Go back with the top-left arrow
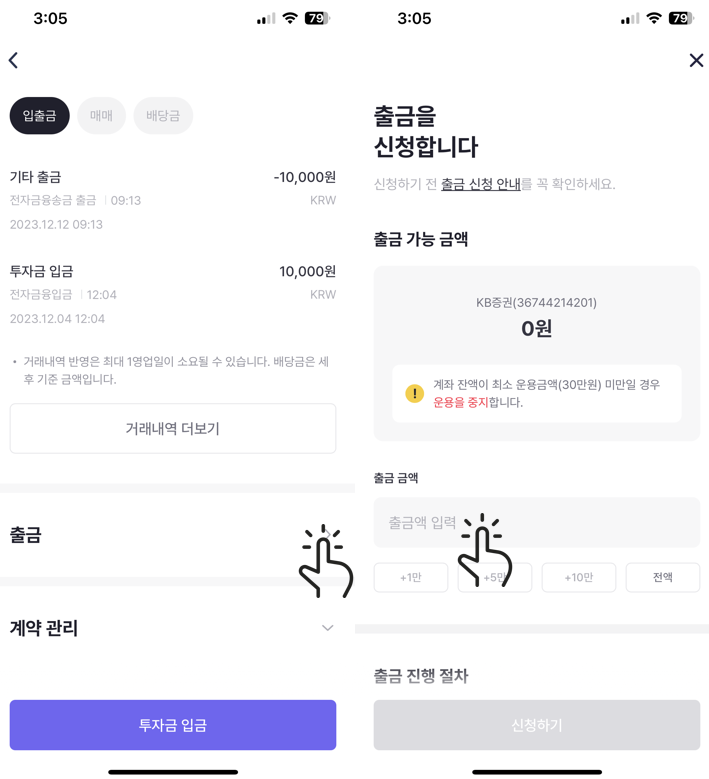Viewport: 709px width, 779px height. [14, 61]
